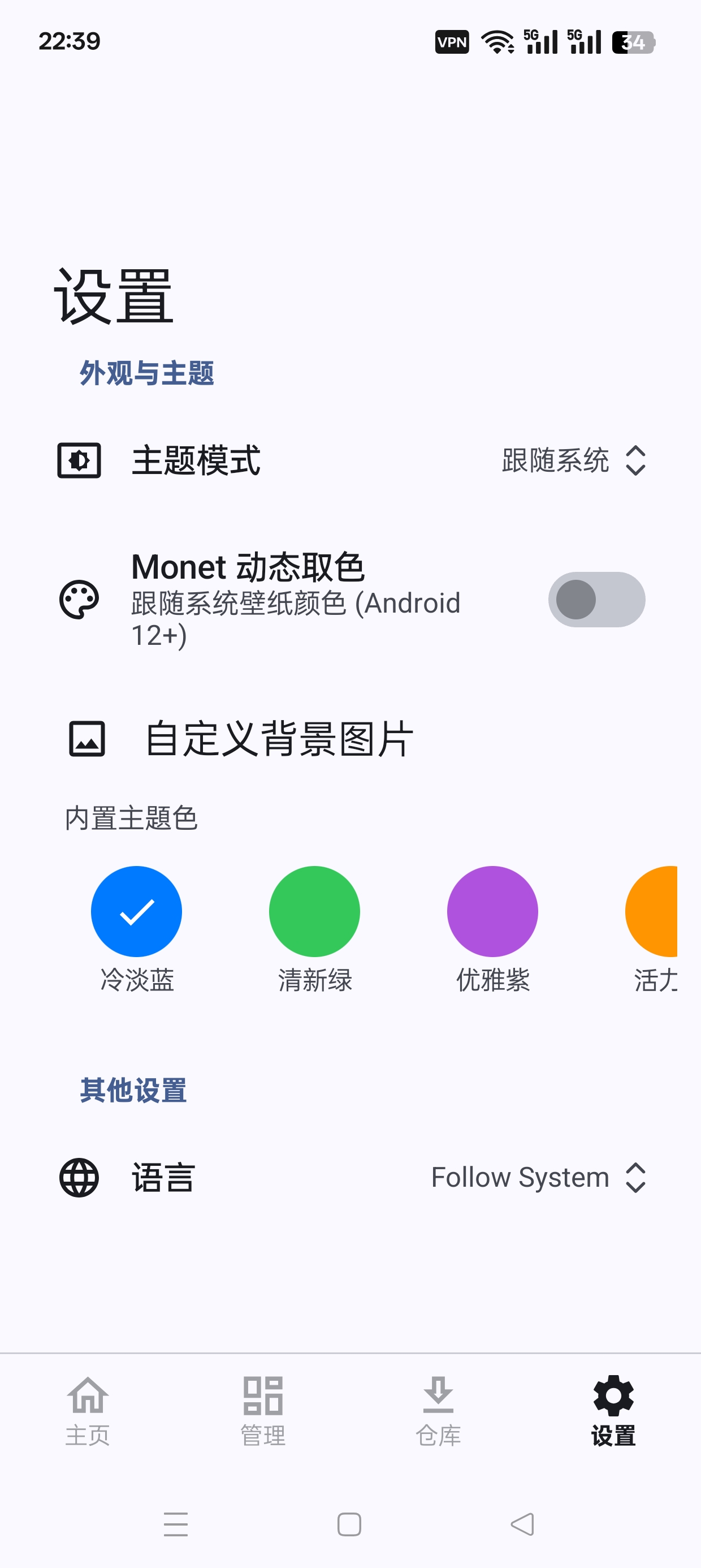
Task: Open the 语言 Follow System dropdown
Action: (x=539, y=1177)
